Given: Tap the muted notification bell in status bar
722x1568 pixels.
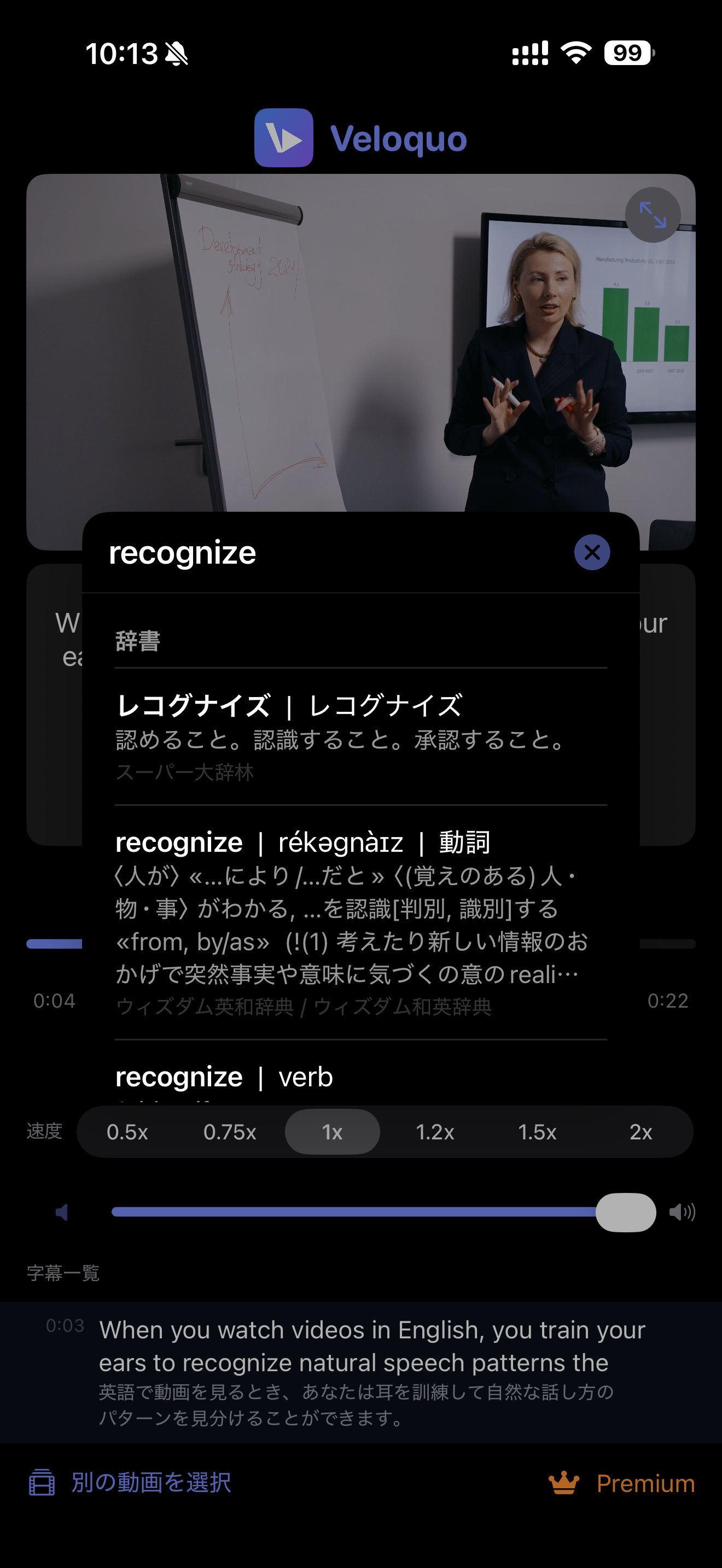Looking at the screenshot, I should coord(176,55).
